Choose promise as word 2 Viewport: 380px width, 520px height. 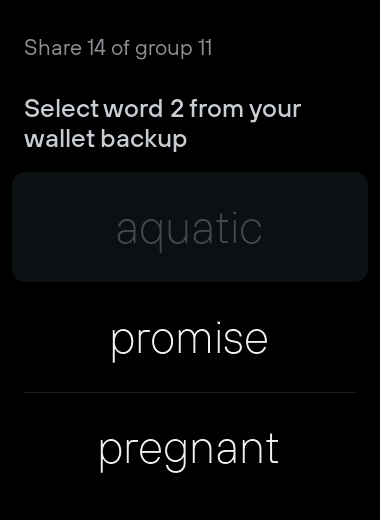coord(190,337)
